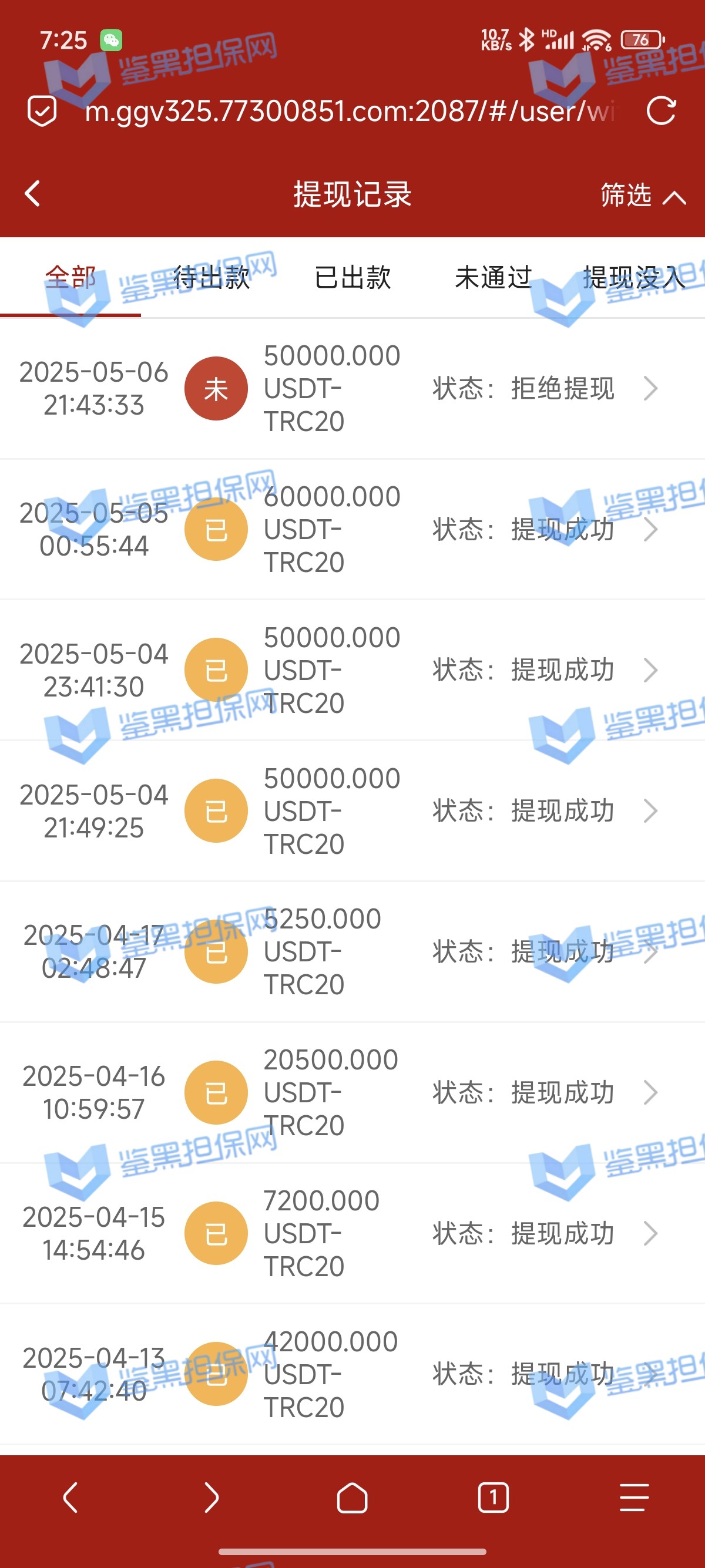View the 2025-05-04 23:41:30 withdrawal details
This screenshot has width=705, height=1568.
(352, 670)
